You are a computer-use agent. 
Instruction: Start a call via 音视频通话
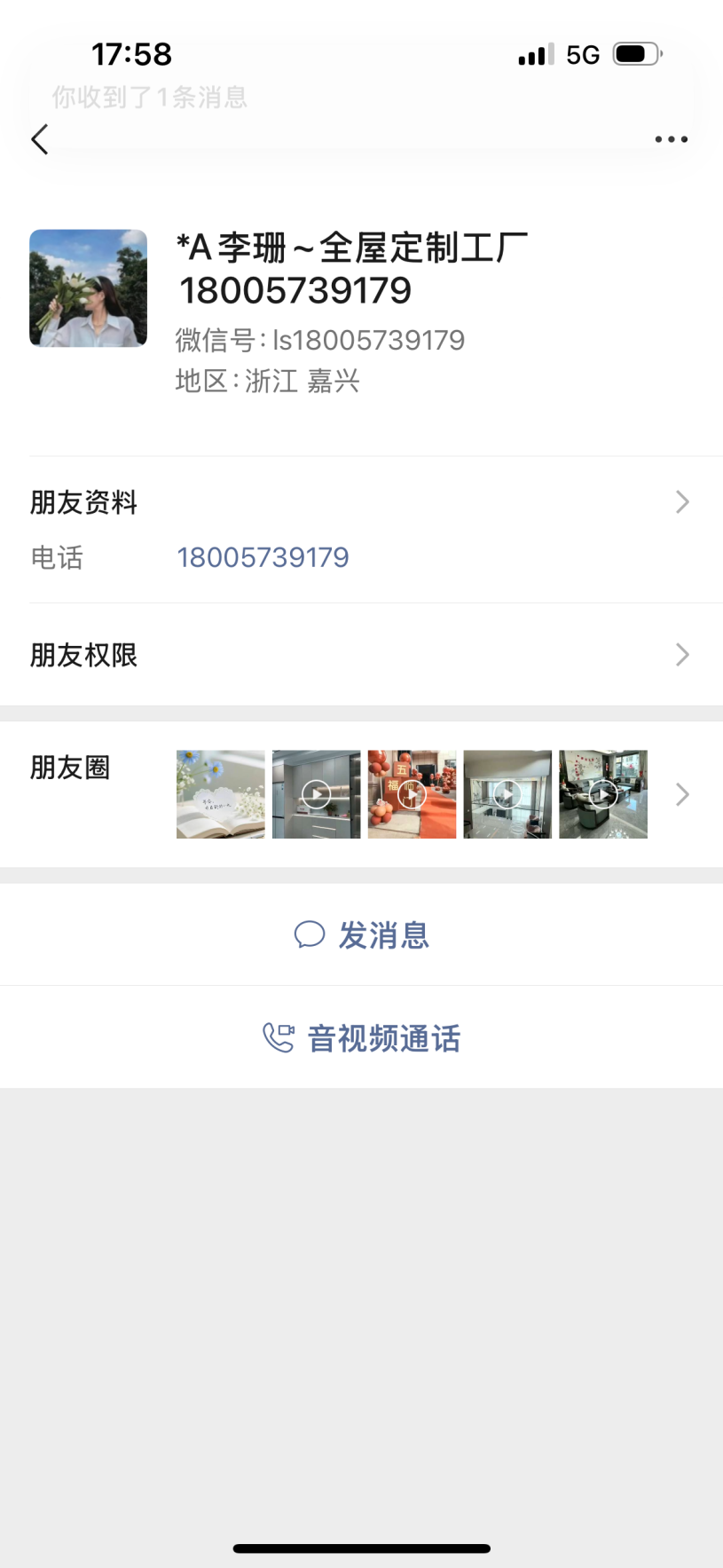pos(362,1038)
